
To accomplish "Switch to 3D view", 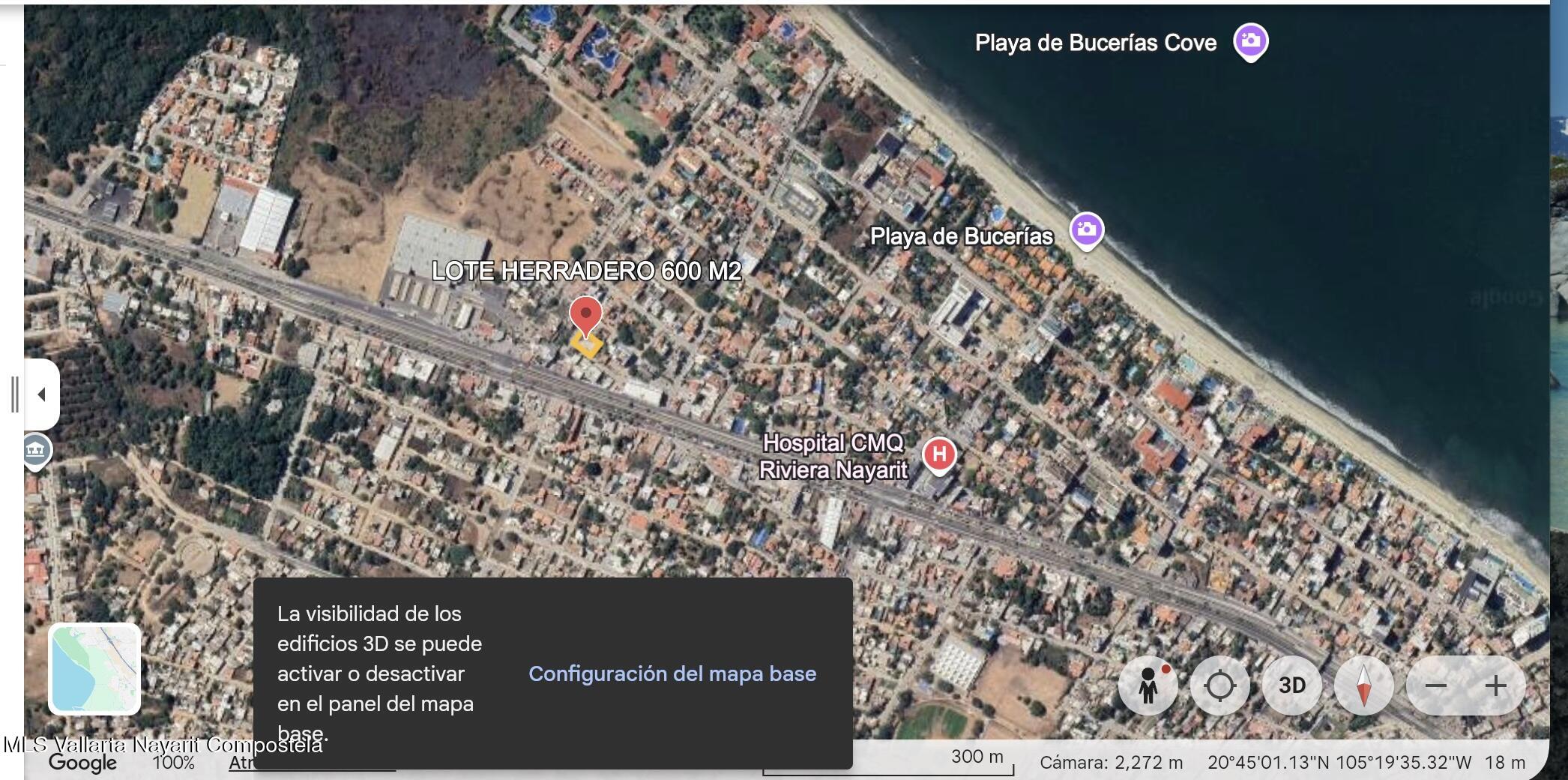I will coord(1291,685).
